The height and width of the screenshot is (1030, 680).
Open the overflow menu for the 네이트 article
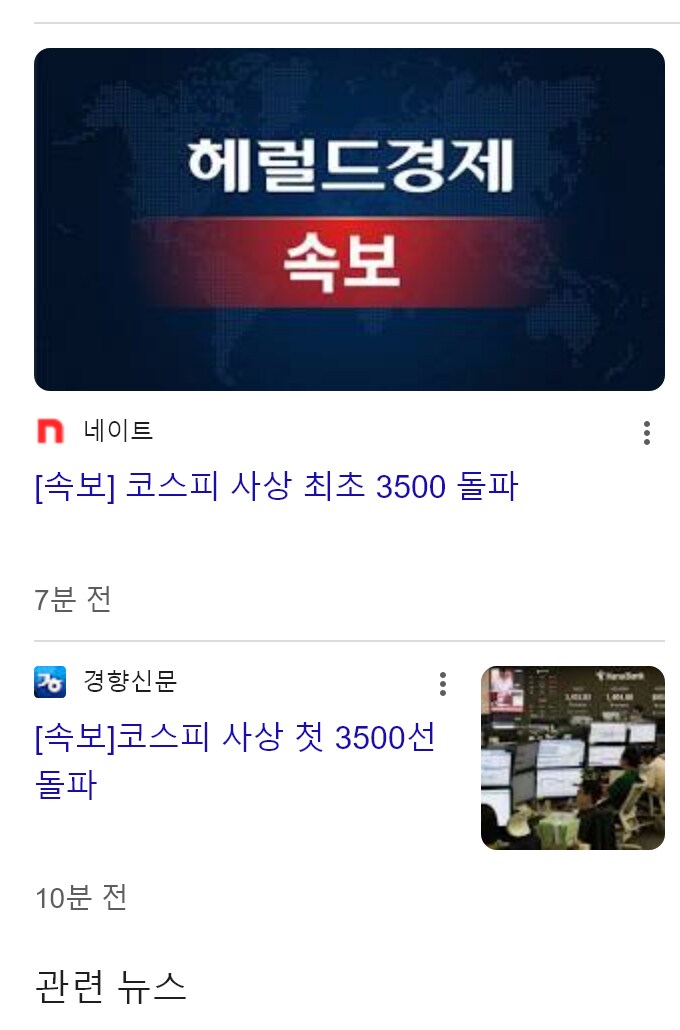(x=647, y=433)
